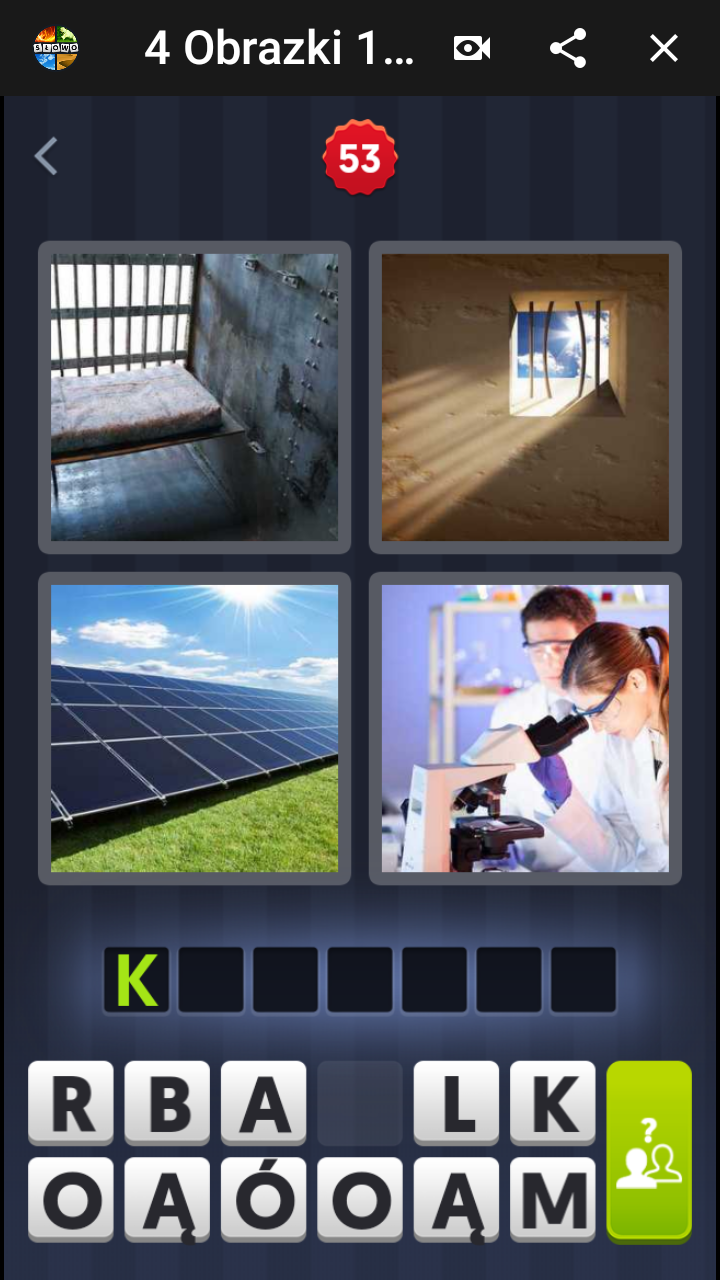Enlarge the scientists with microscope picture
The height and width of the screenshot is (1280, 720).
tap(525, 728)
